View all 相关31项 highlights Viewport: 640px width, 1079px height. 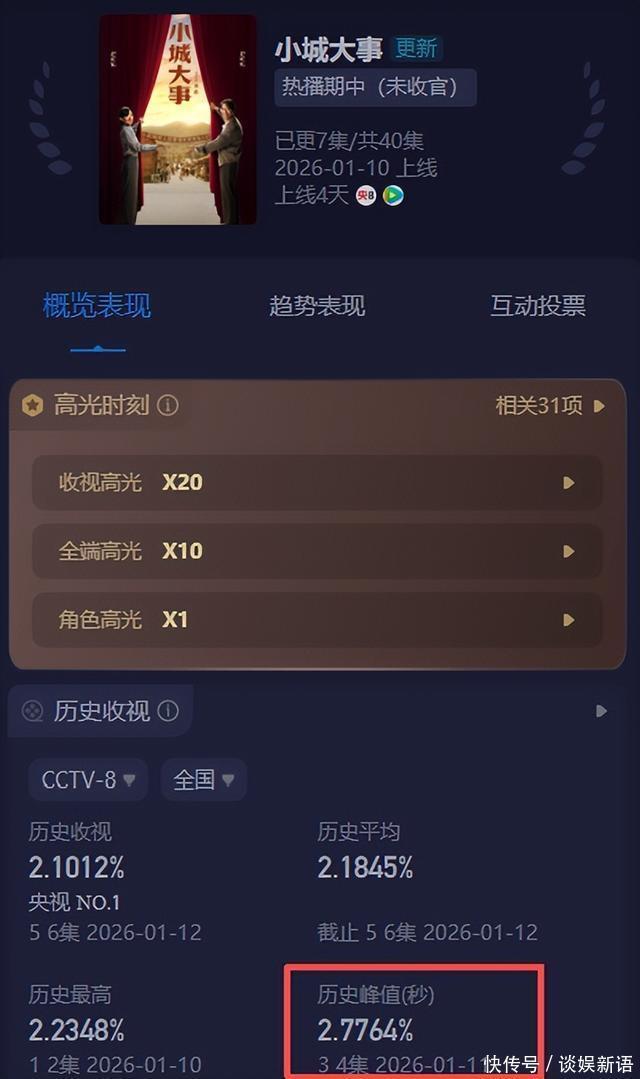click(550, 406)
